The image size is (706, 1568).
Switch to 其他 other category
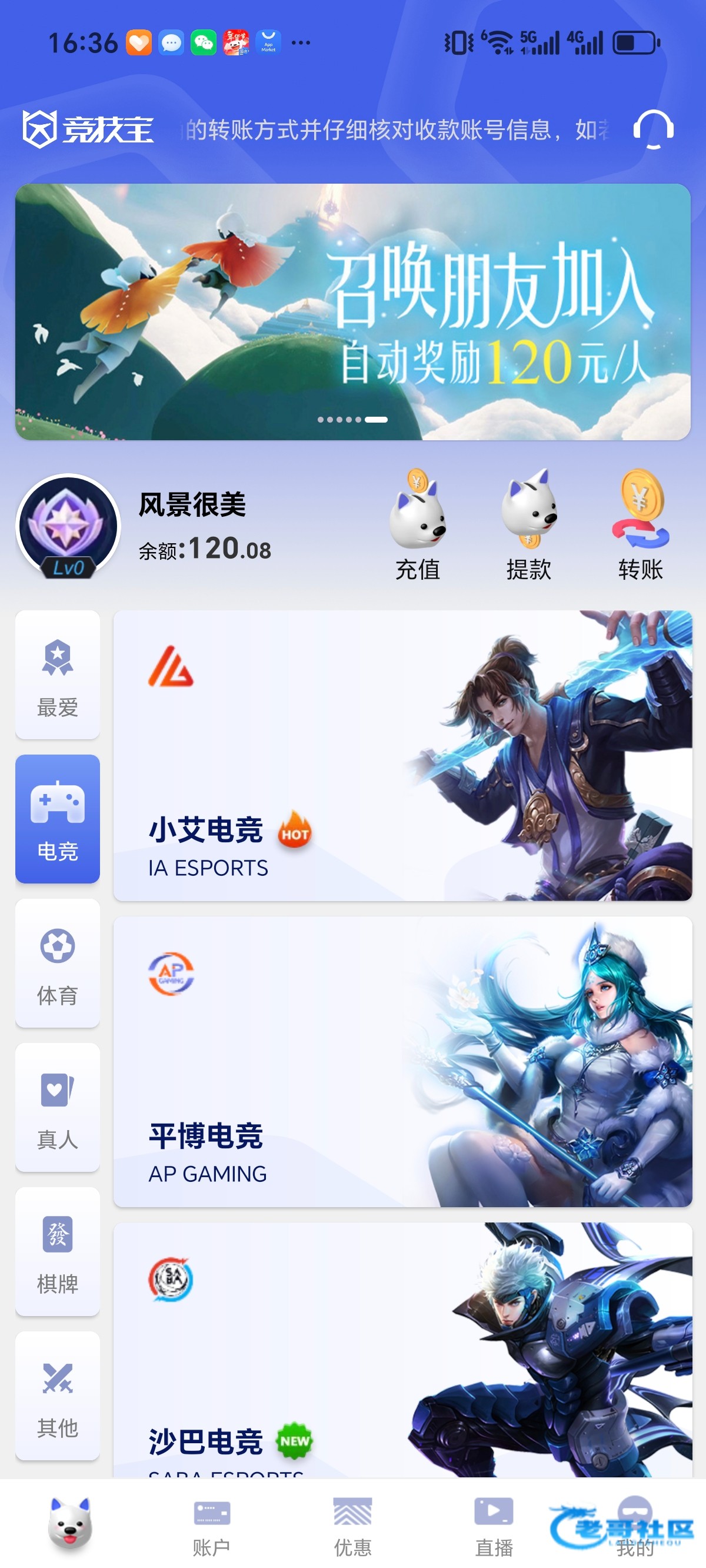58,1396
